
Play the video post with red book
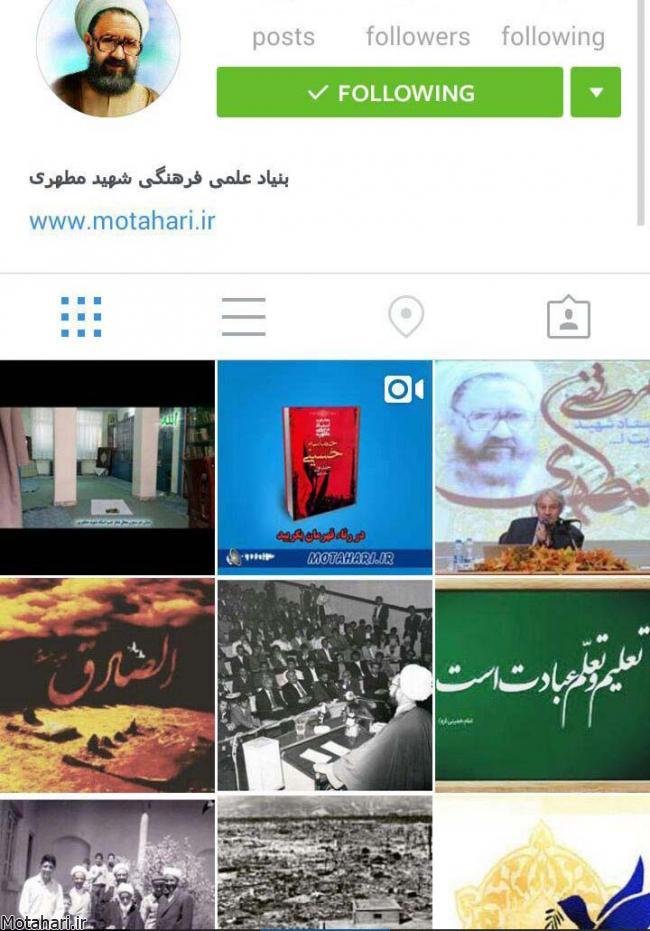point(324,467)
